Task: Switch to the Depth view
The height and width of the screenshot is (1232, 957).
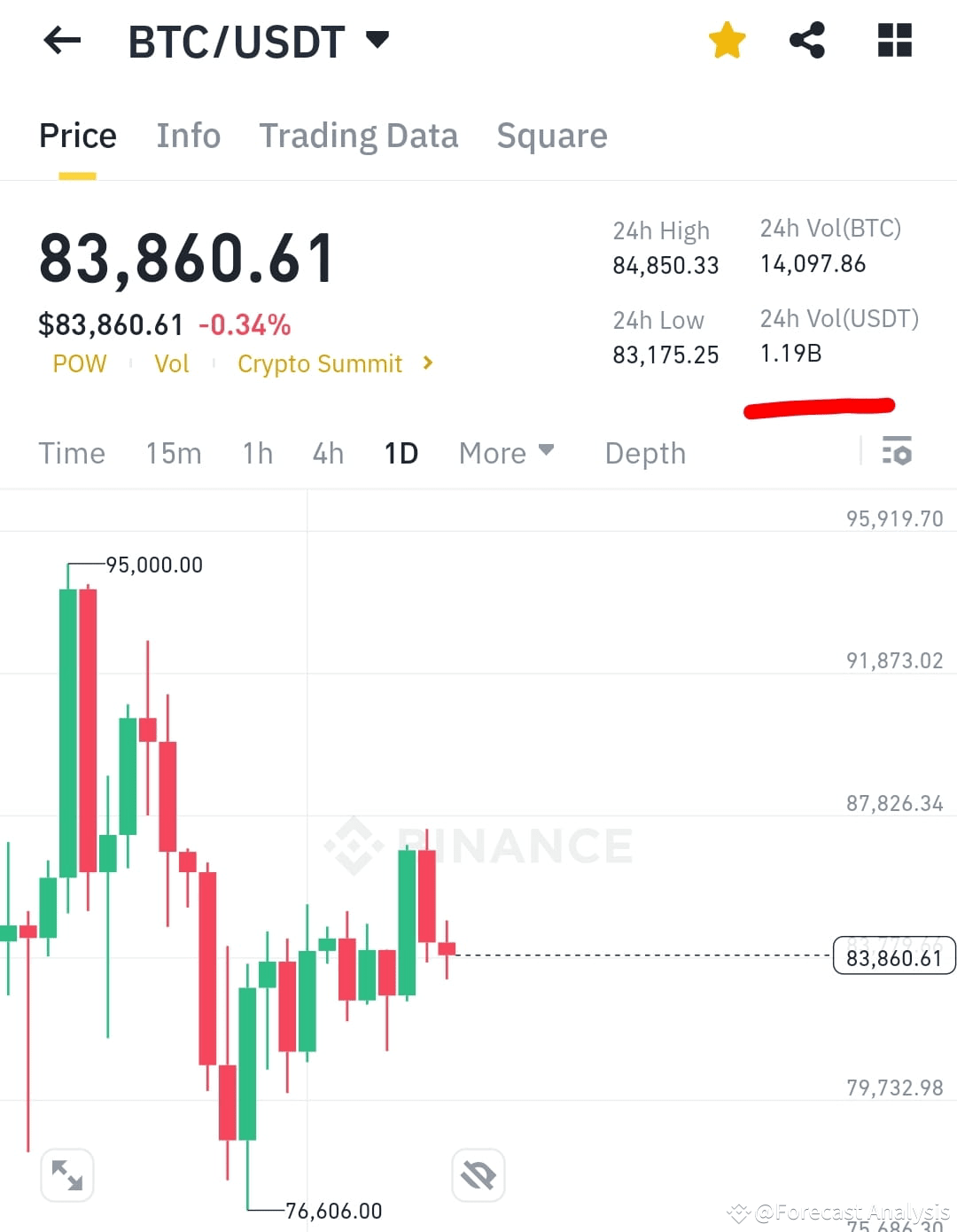Action: pos(645,453)
